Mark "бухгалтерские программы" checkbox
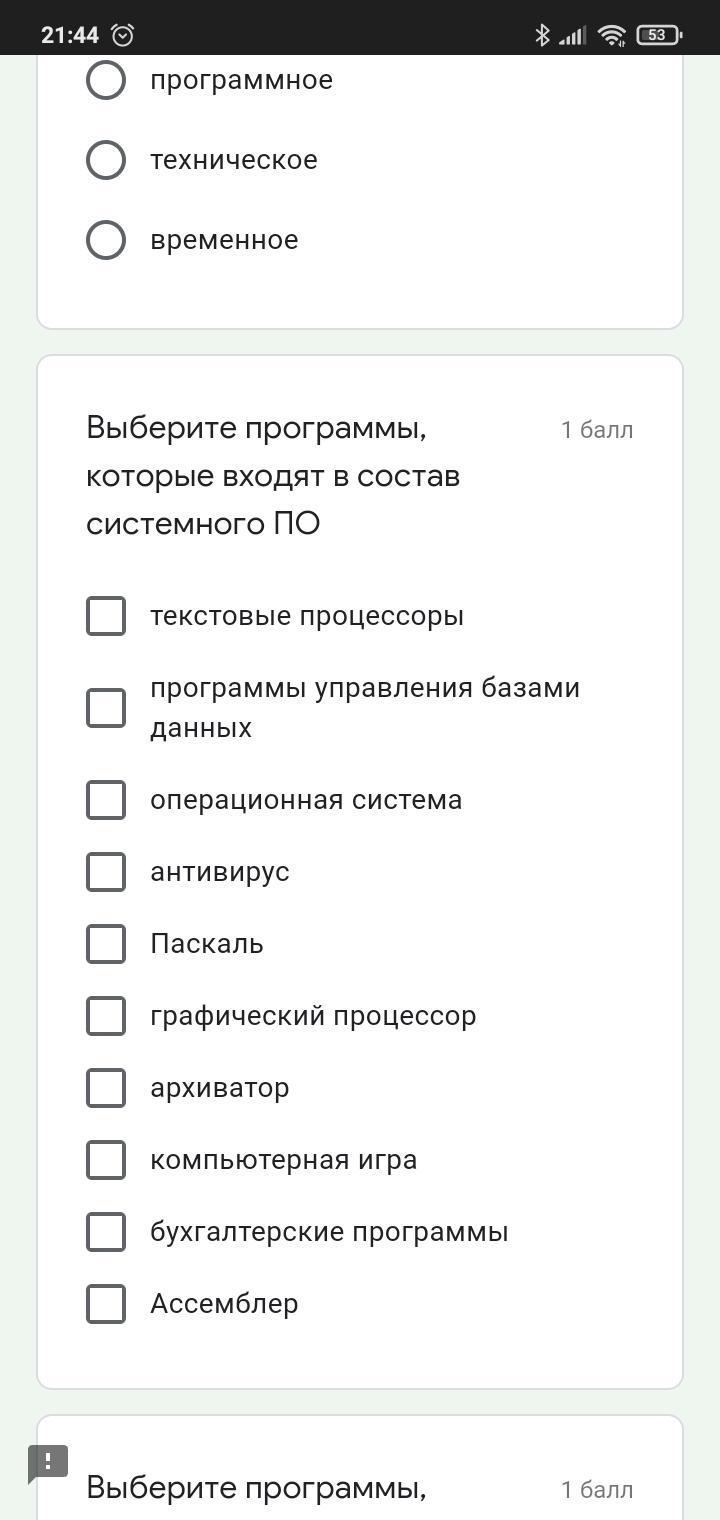This screenshot has width=720, height=1520. click(106, 1232)
